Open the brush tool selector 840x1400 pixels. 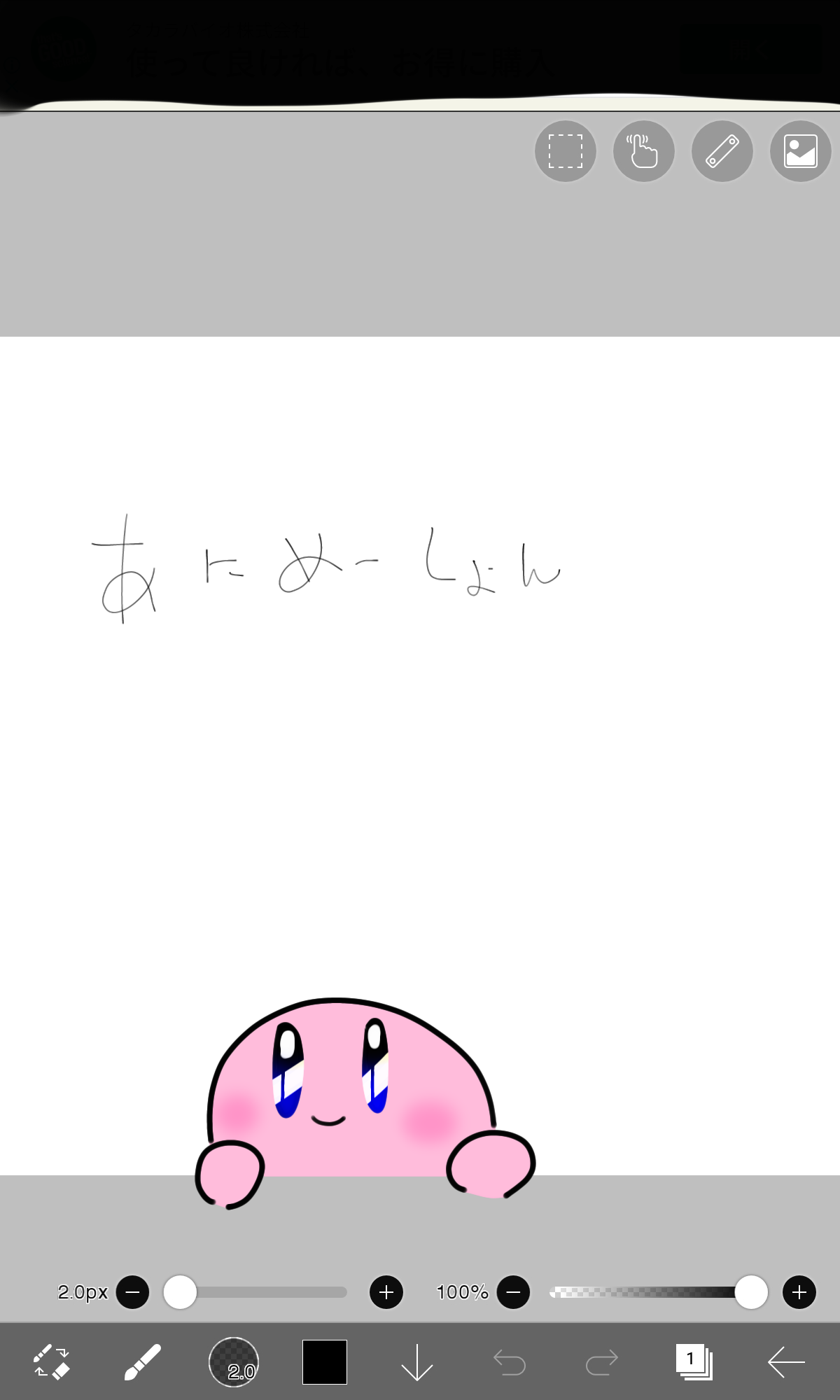[x=142, y=1362]
